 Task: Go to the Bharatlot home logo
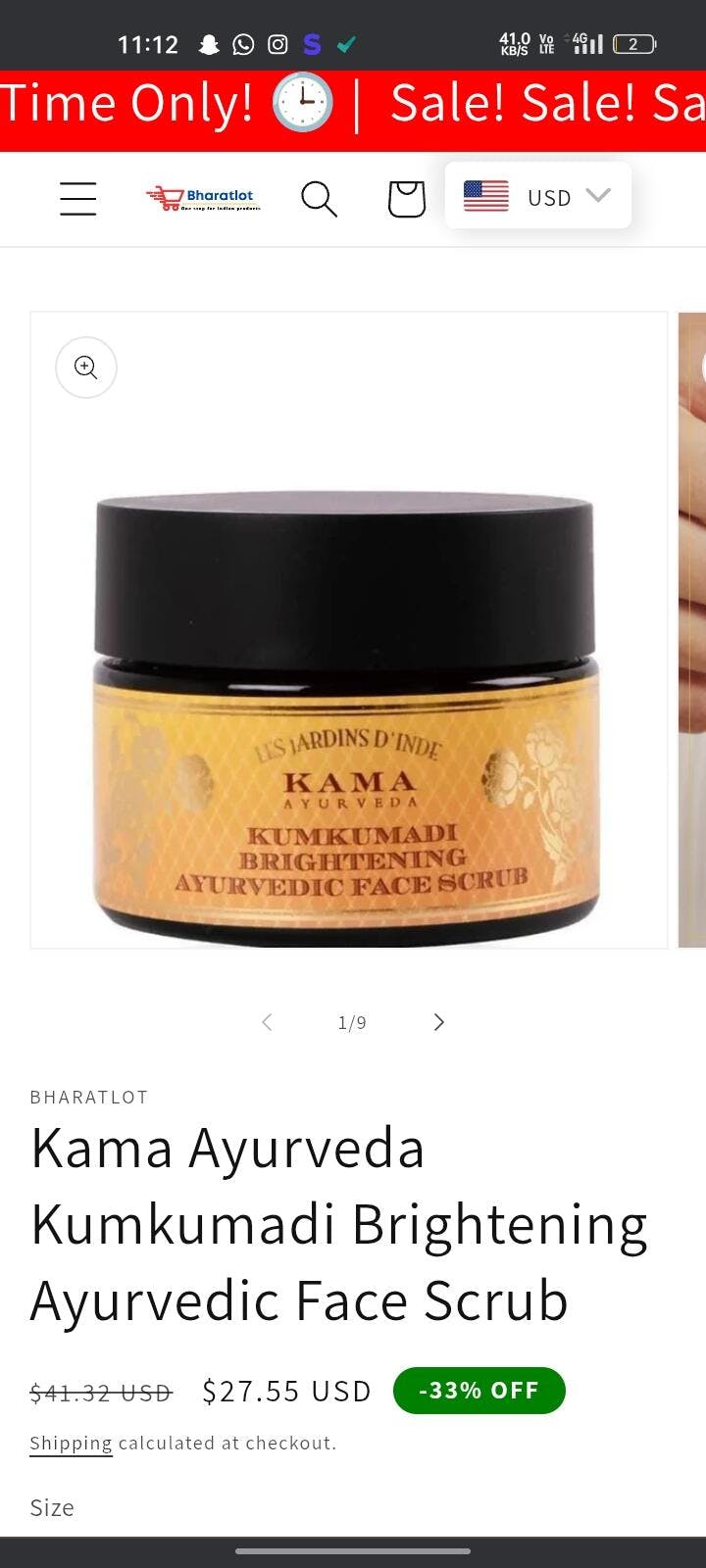[x=204, y=198]
